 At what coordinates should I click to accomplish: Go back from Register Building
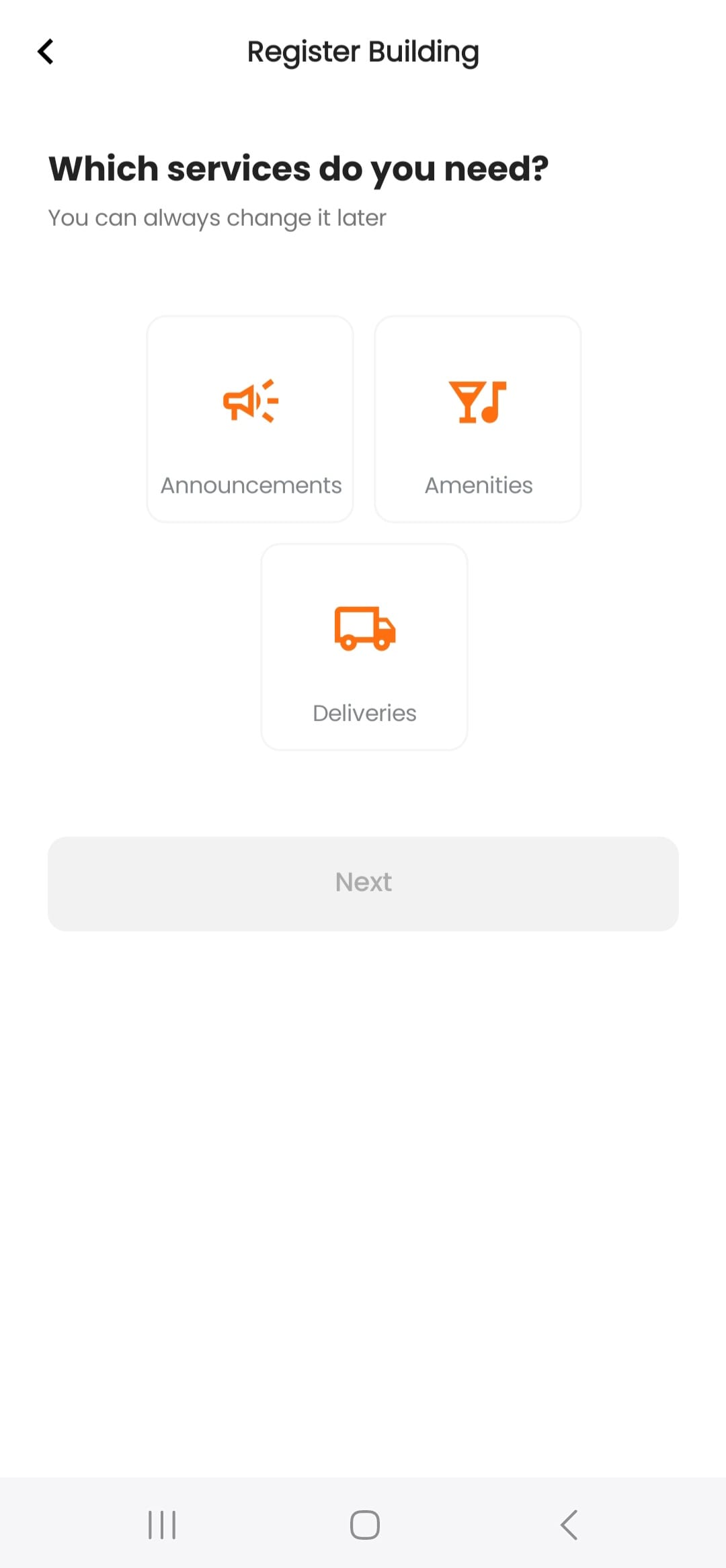tap(46, 52)
